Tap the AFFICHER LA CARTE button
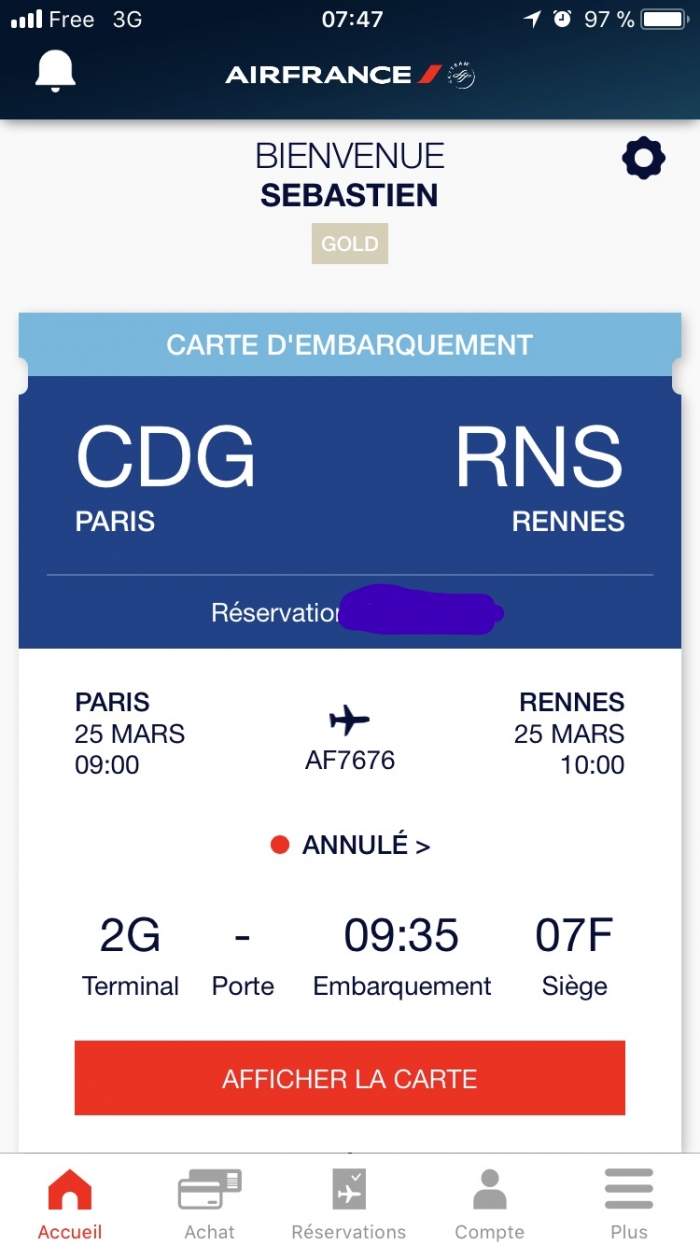This screenshot has width=700, height=1245. pos(349,1078)
